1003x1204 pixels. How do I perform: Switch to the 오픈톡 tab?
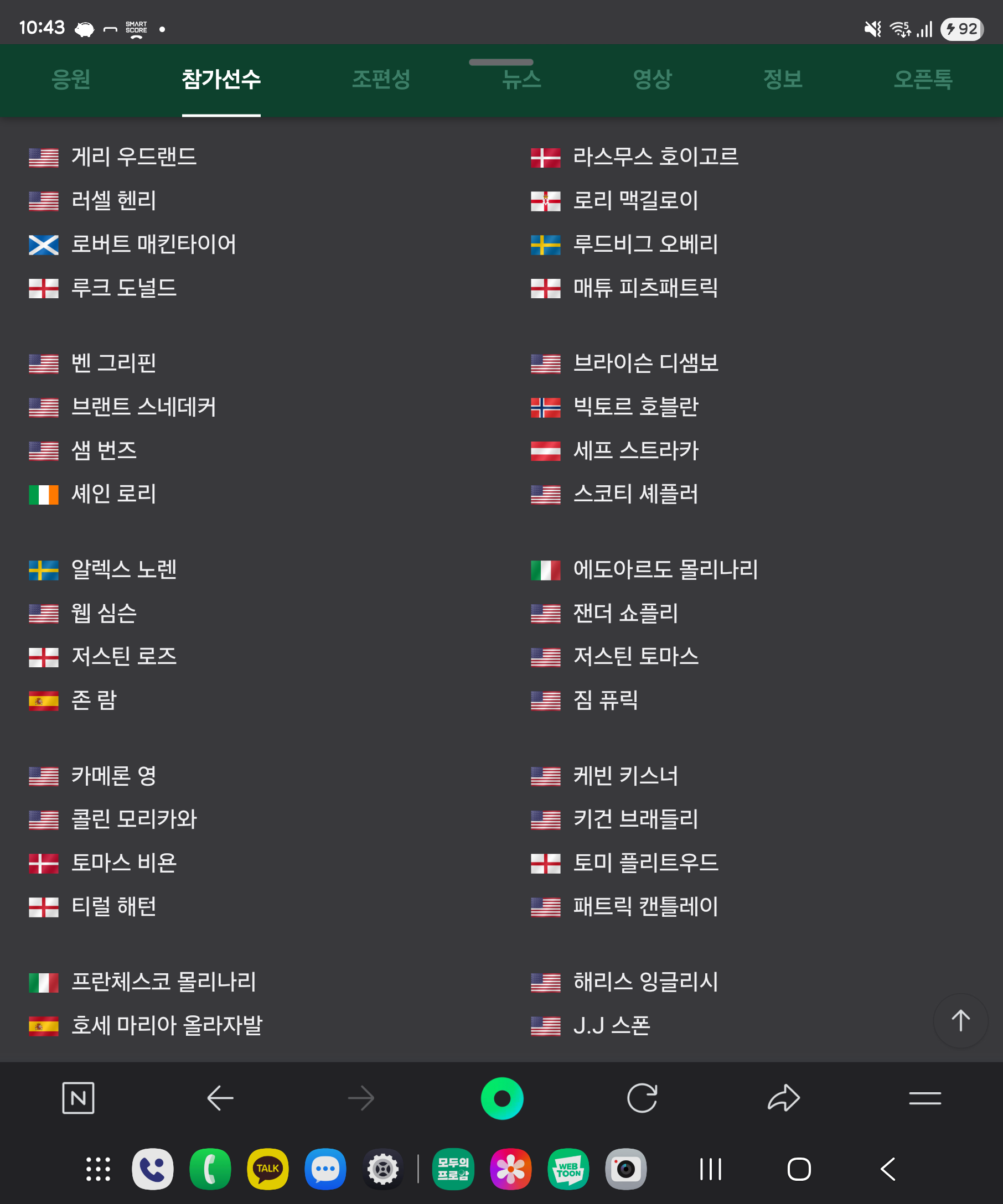point(923,79)
